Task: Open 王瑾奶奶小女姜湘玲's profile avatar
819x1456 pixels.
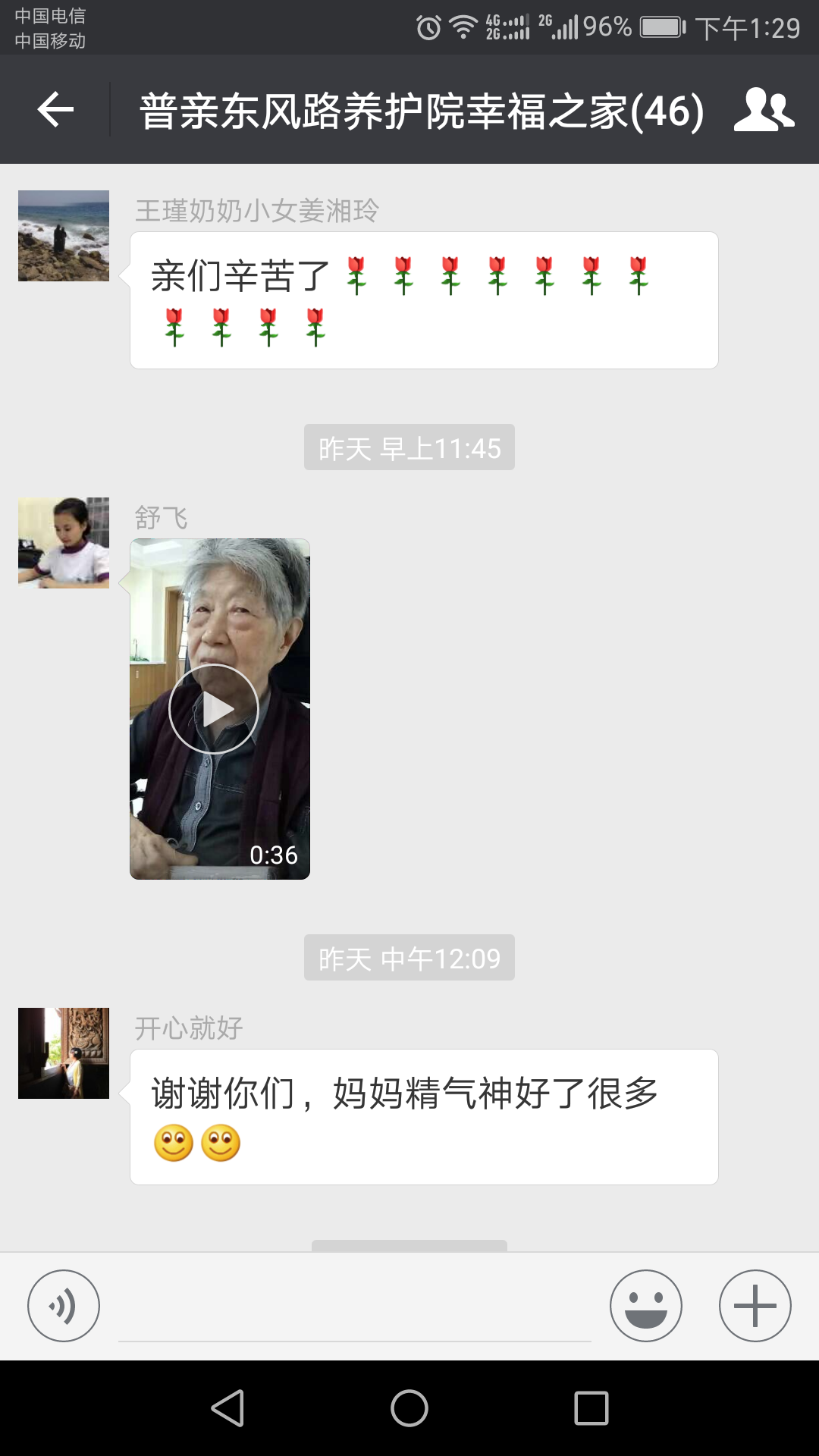Action: pos(64,236)
